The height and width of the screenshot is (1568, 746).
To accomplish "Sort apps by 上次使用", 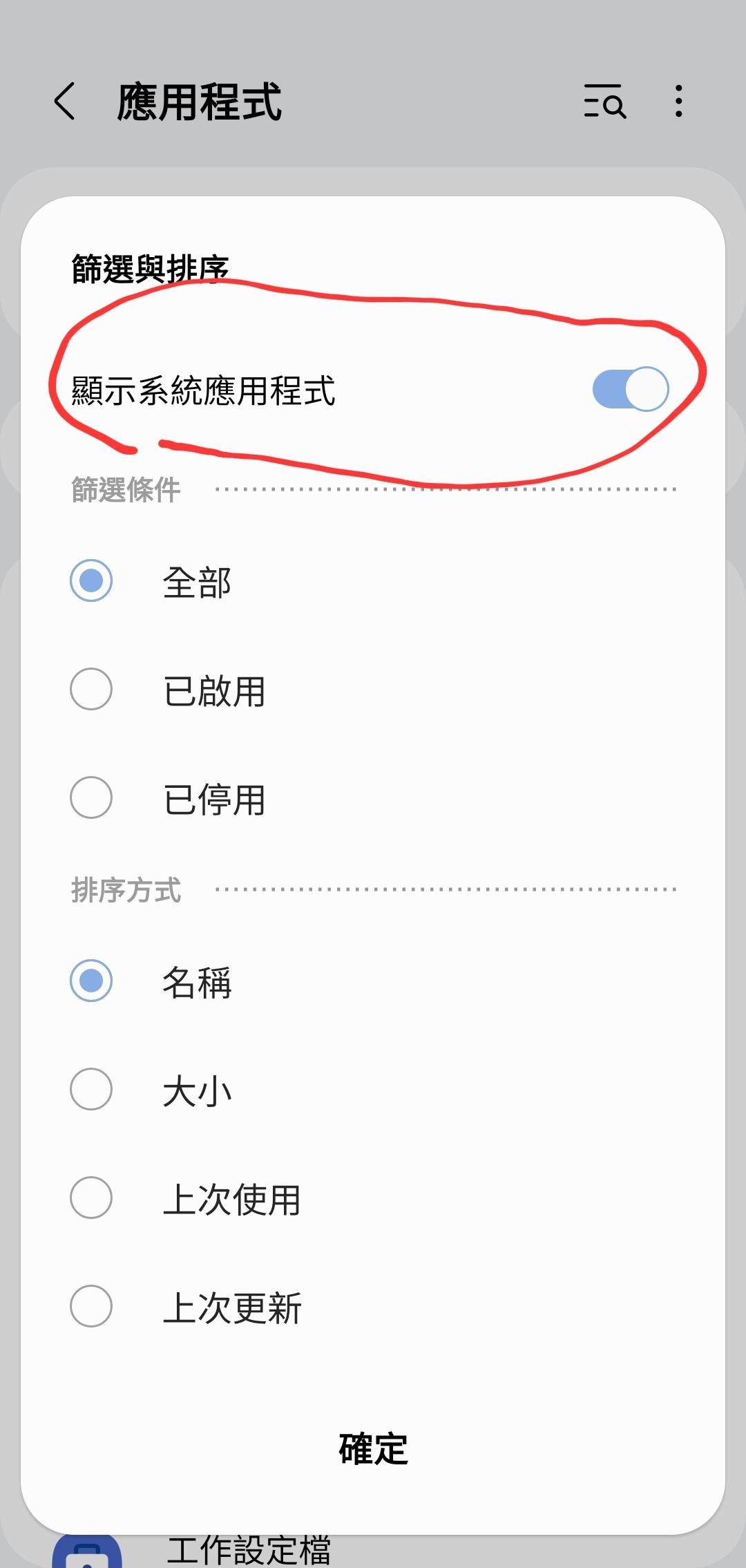I will tap(91, 1198).
